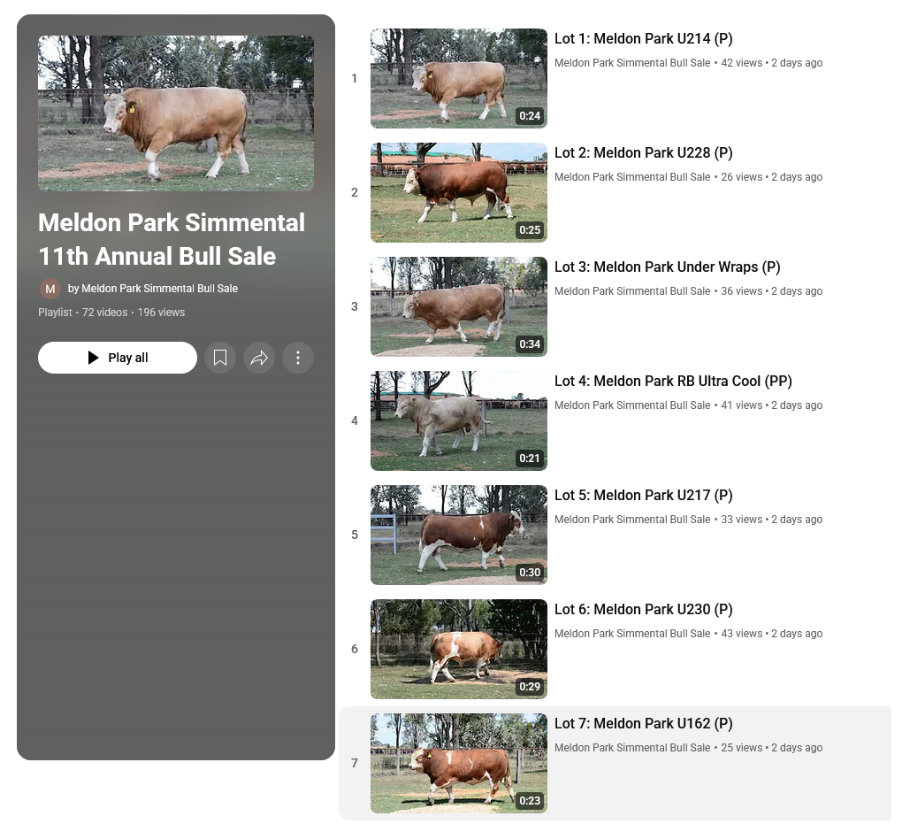900x835 pixels.
Task: Save the playlist to library
Action: [x=220, y=358]
